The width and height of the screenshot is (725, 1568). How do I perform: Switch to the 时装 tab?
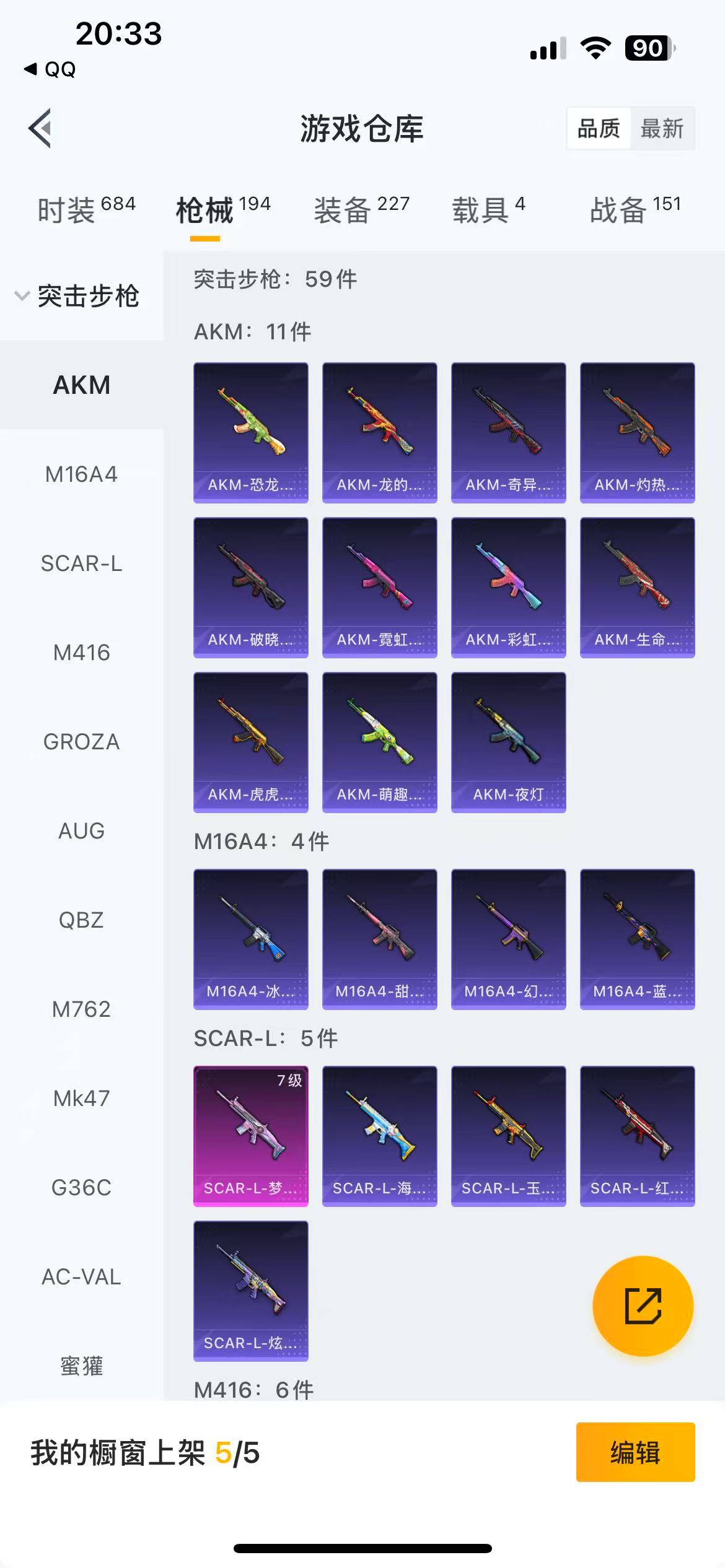86,209
